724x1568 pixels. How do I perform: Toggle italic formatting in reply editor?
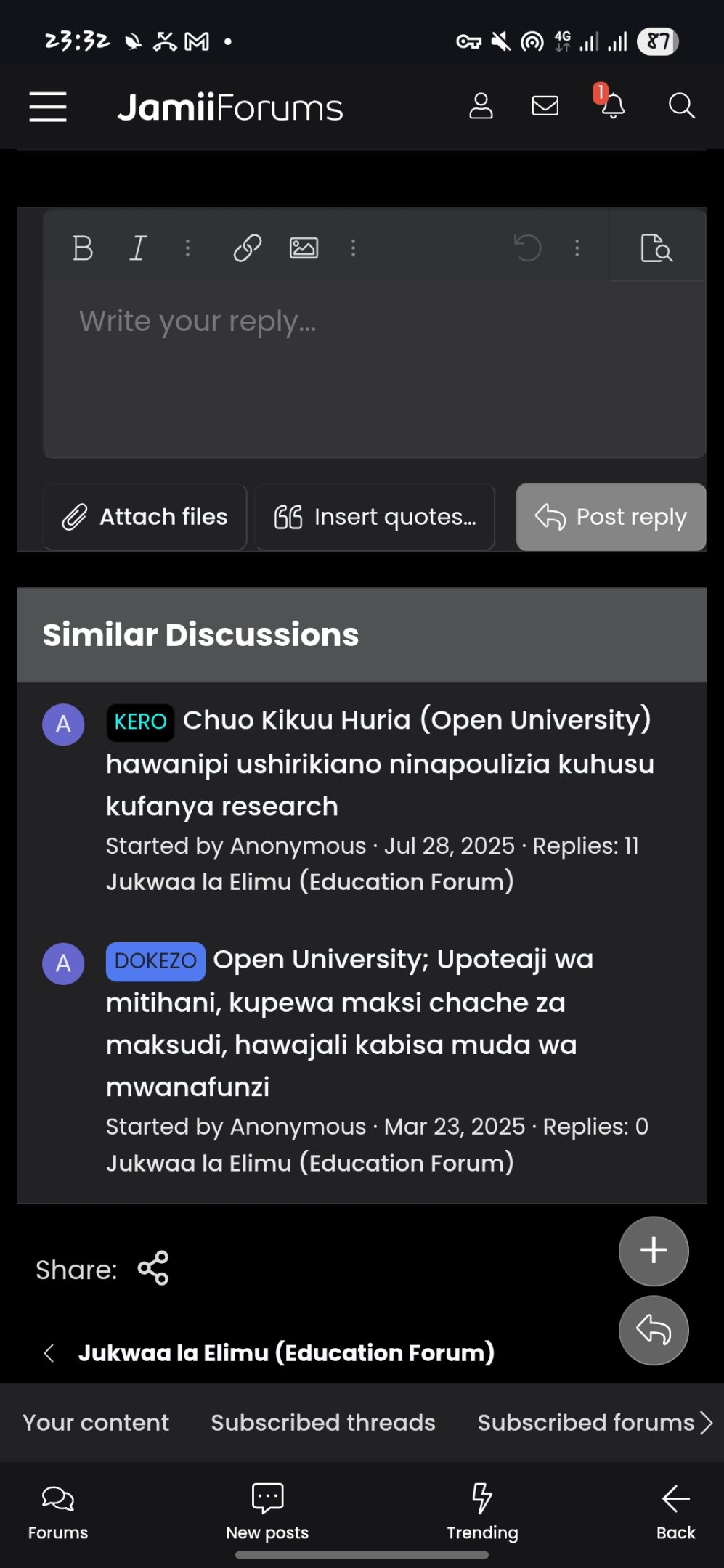(138, 248)
